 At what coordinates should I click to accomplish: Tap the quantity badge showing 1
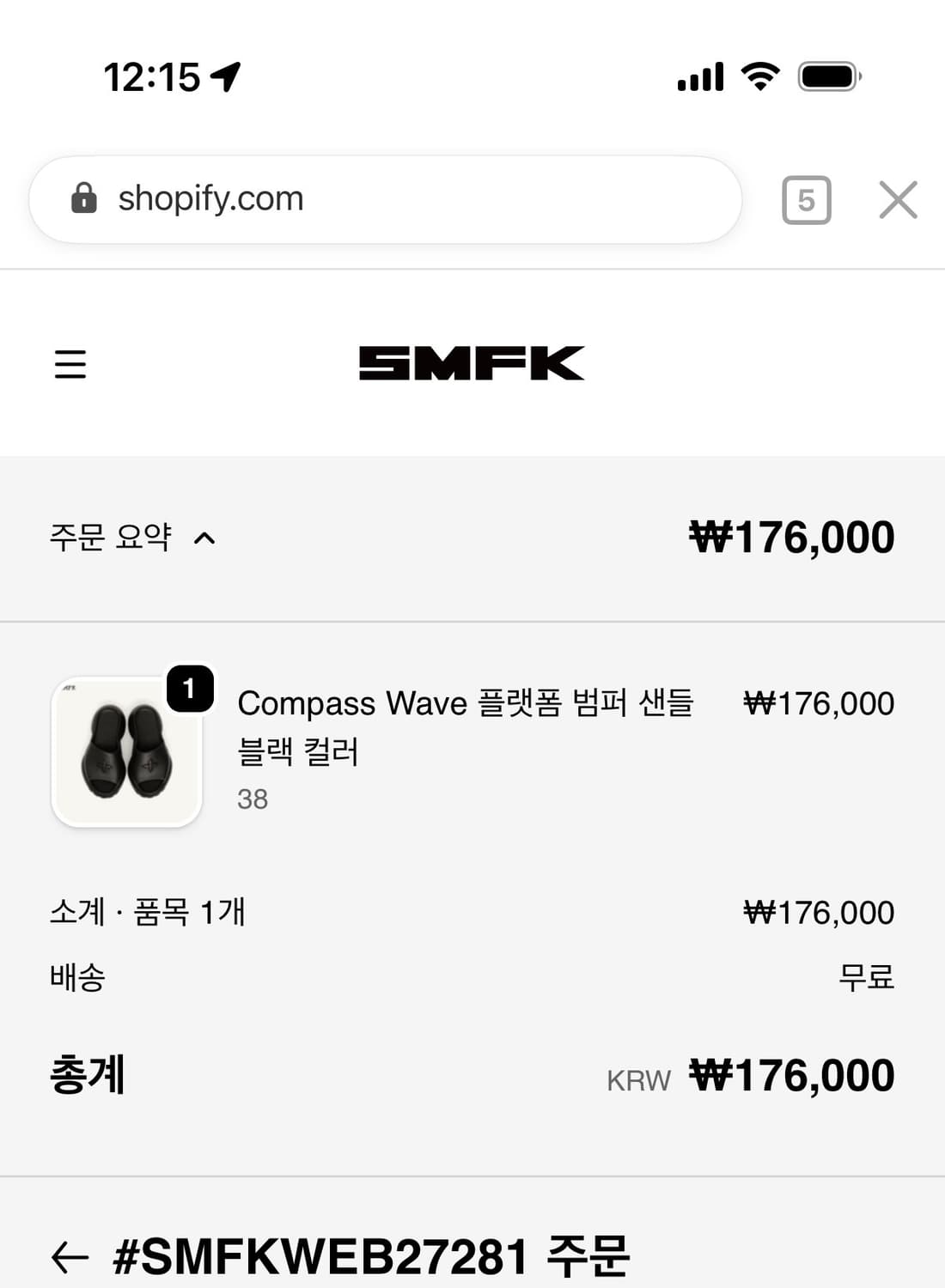pos(188,687)
